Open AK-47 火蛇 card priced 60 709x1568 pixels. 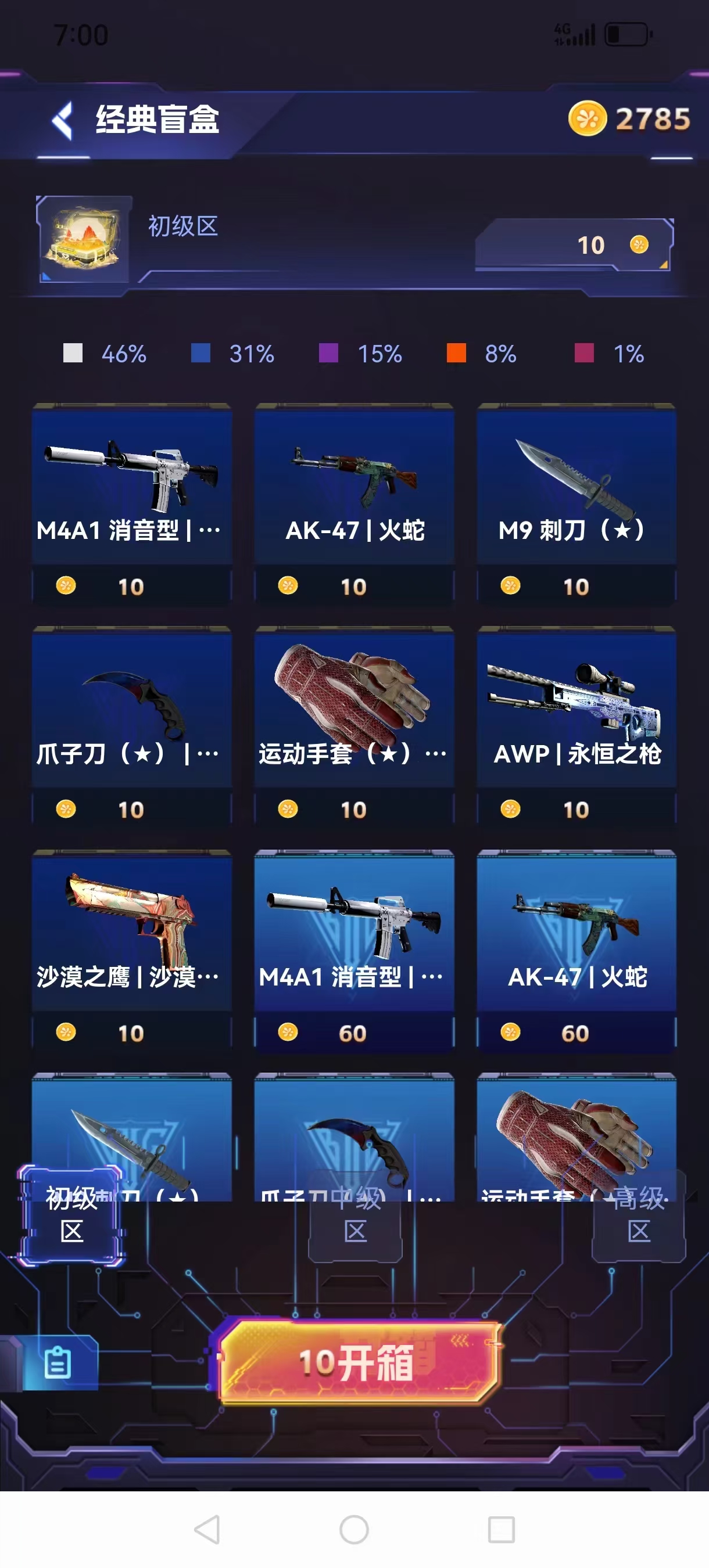(576, 951)
